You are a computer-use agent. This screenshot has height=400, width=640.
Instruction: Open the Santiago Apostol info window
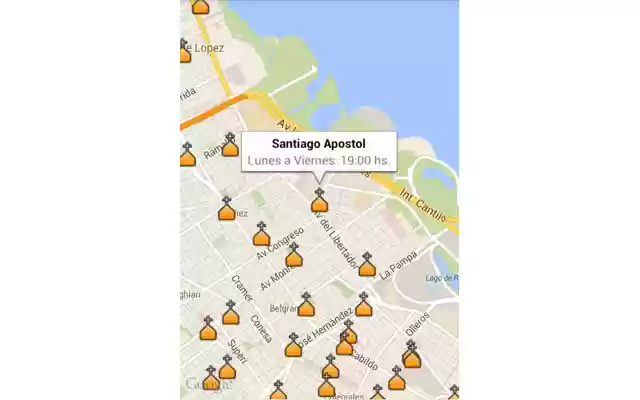pyautogui.click(x=319, y=151)
